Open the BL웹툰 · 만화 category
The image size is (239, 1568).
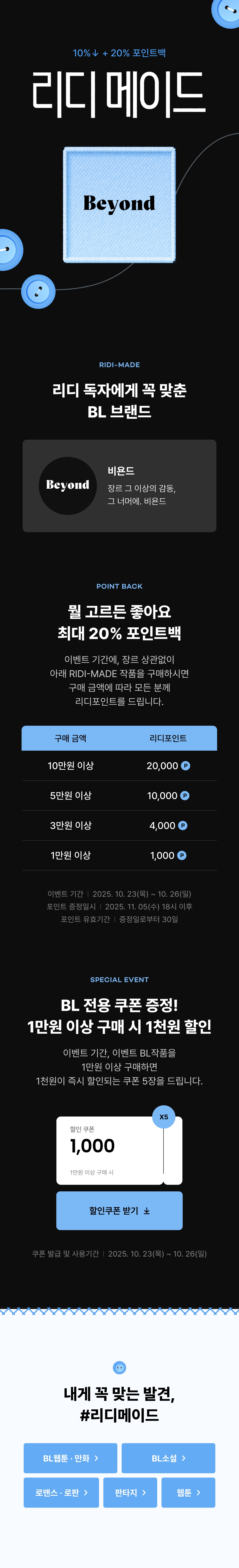[x=70, y=1458]
